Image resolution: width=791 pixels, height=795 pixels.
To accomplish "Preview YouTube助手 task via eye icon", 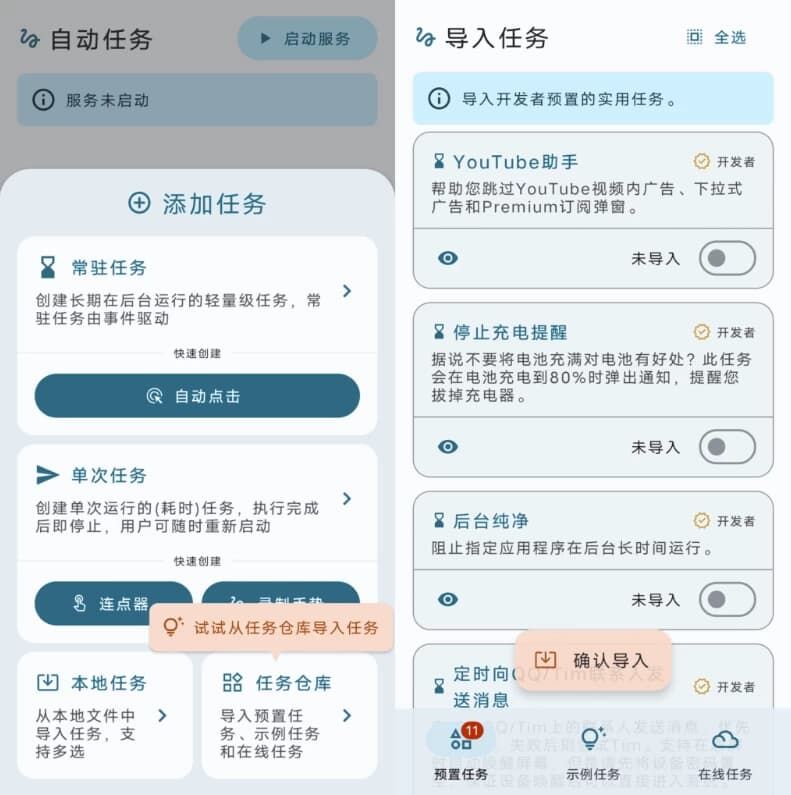I will (448, 258).
